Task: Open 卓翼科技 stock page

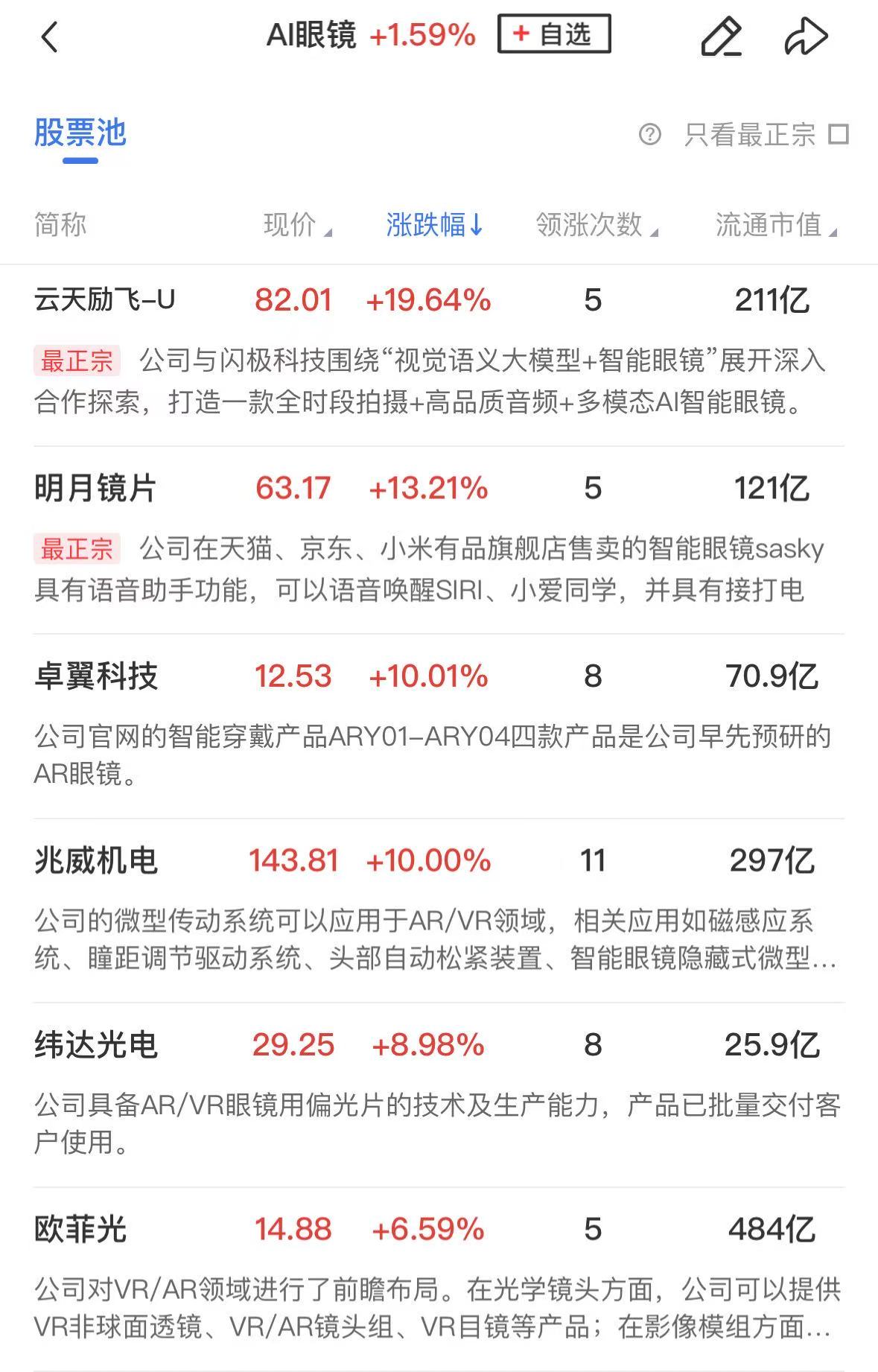Action: click(95, 676)
